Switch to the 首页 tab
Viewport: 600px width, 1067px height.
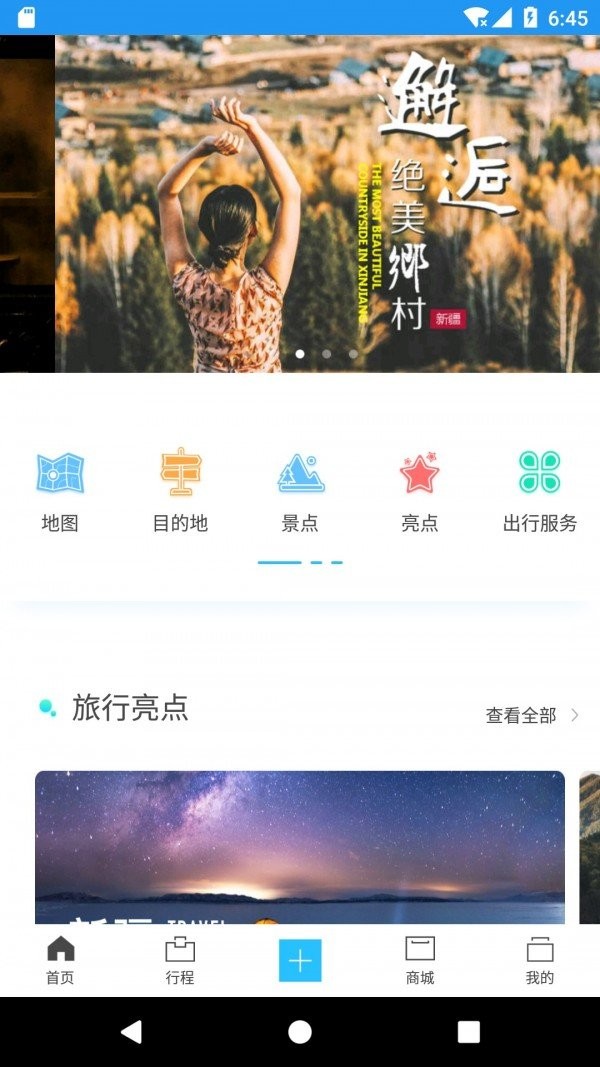pyautogui.click(x=60, y=961)
